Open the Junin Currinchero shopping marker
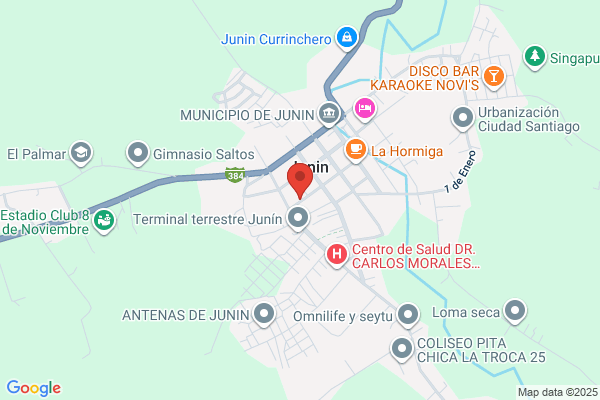 (x=347, y=38)
